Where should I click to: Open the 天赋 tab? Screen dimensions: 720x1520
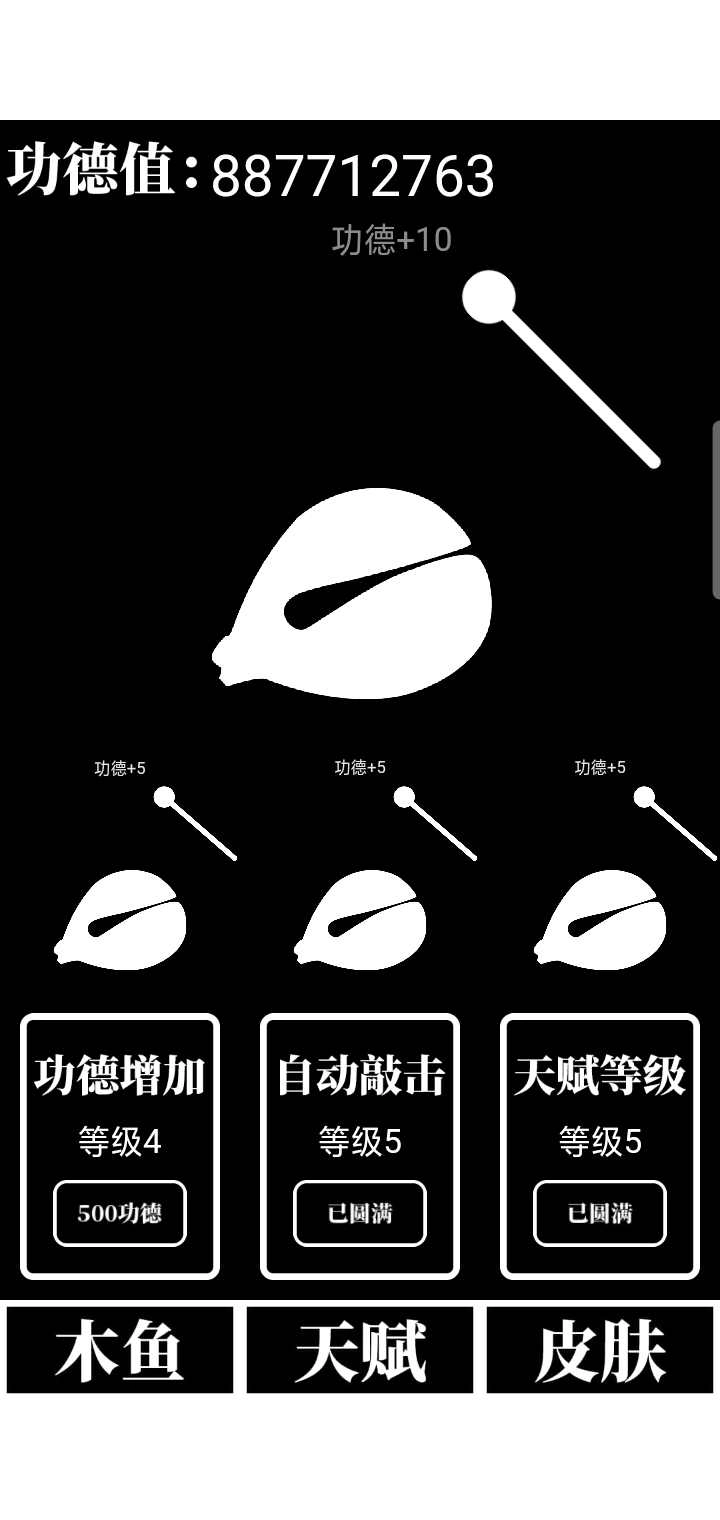tap(360, 1350)
